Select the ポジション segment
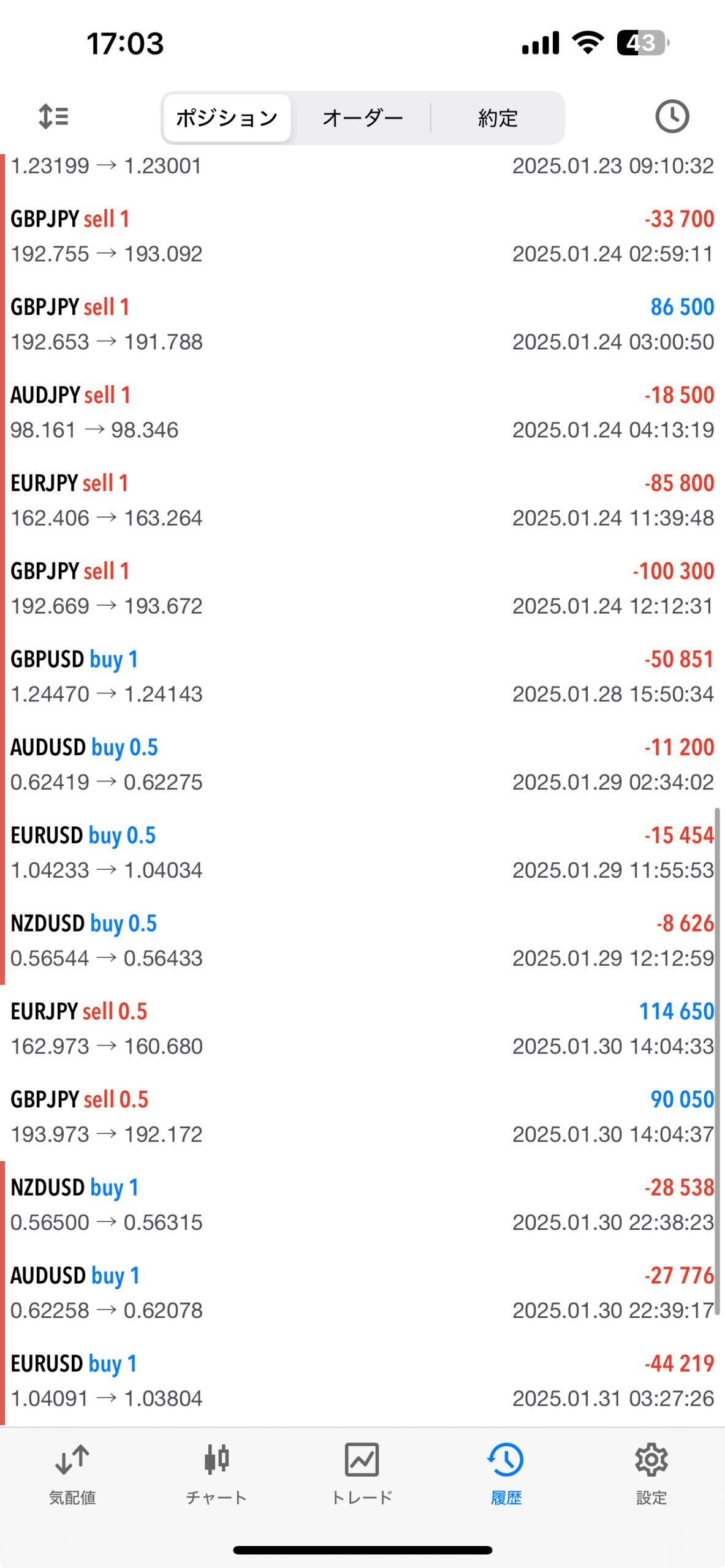The width and height of the screenshot is (725, 1568). tap(227, 118)
